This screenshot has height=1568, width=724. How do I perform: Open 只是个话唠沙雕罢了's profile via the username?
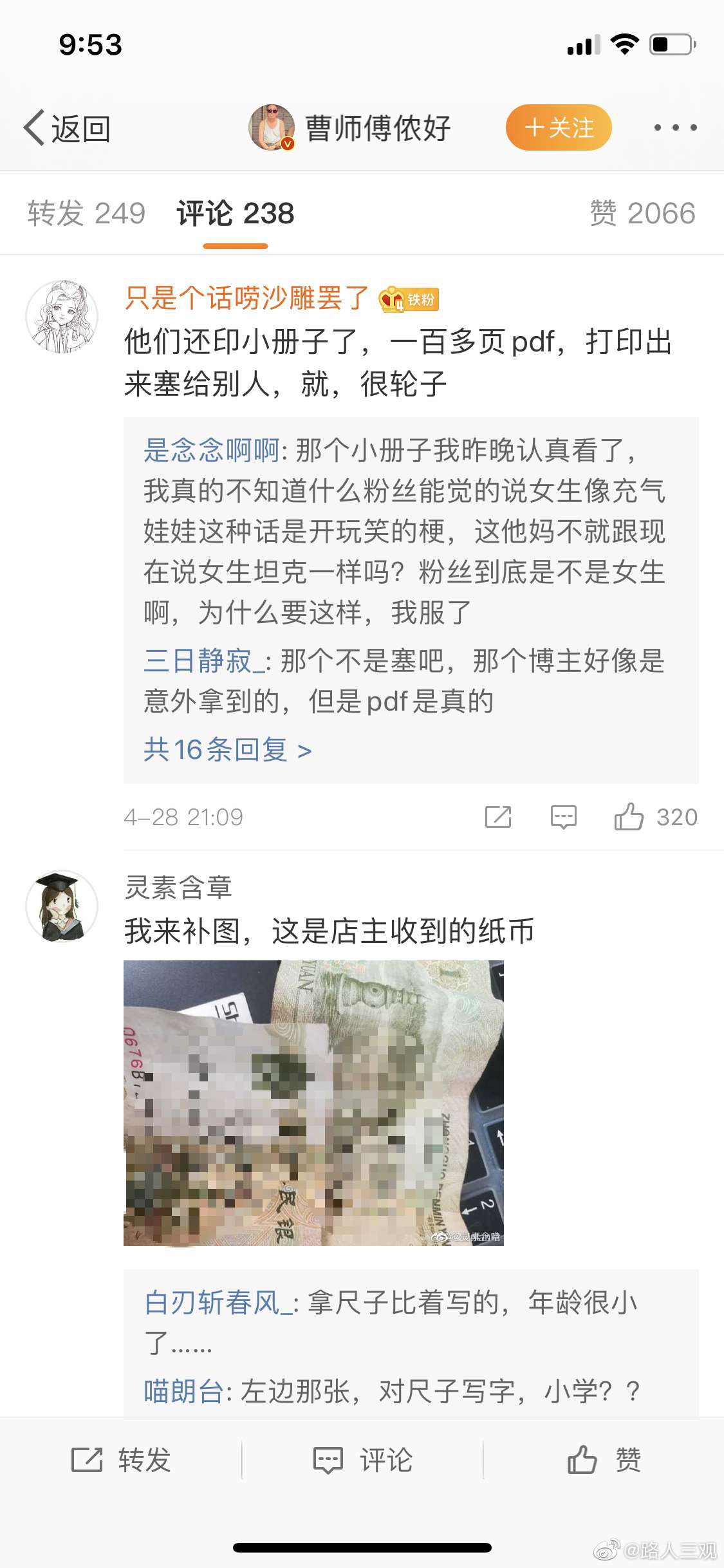click(x=246, y=298)
